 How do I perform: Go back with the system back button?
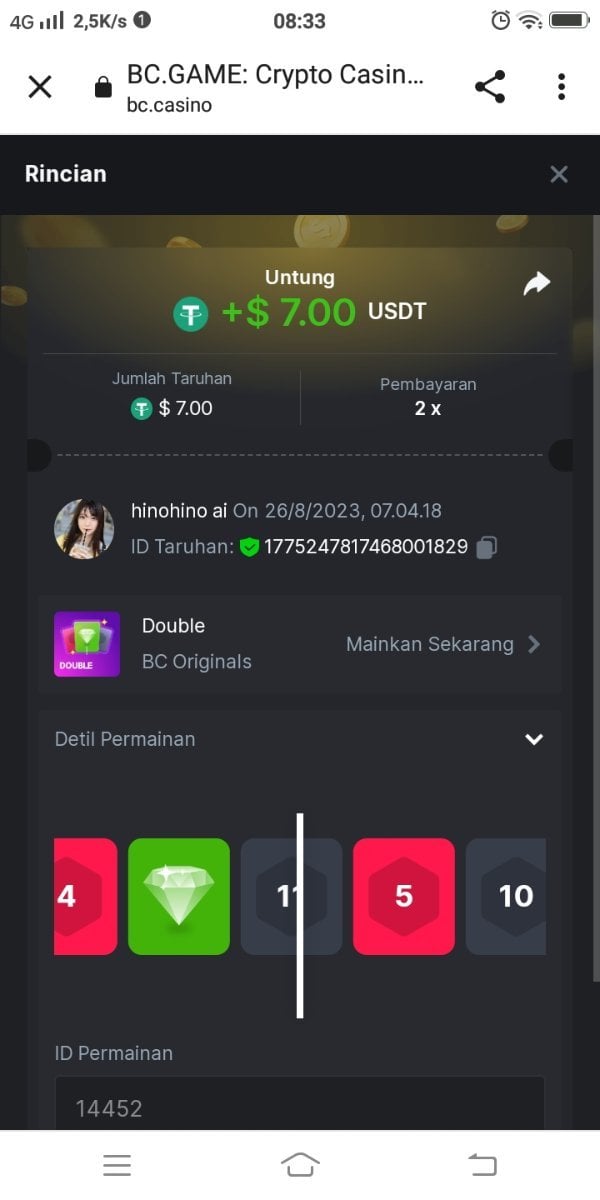point(482,1165)
